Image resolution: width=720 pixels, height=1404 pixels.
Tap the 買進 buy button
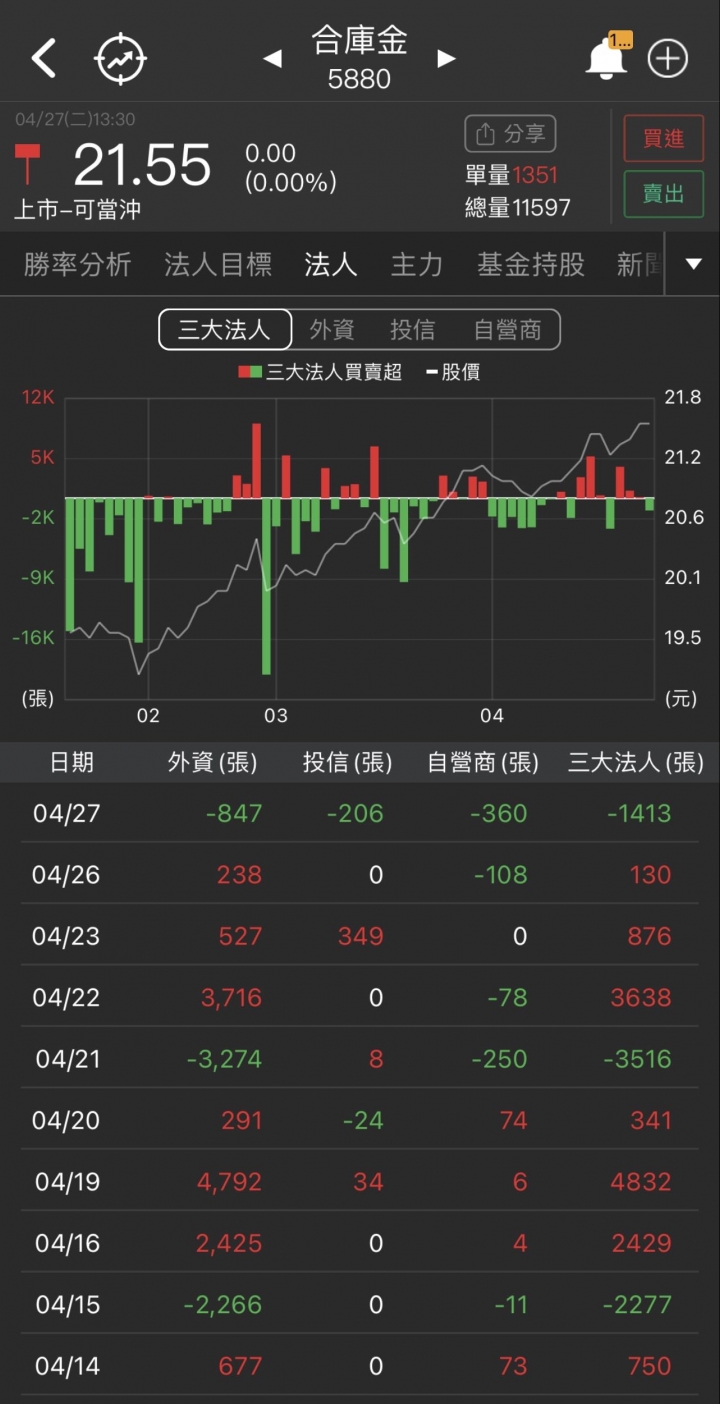(x=663, y=138)
